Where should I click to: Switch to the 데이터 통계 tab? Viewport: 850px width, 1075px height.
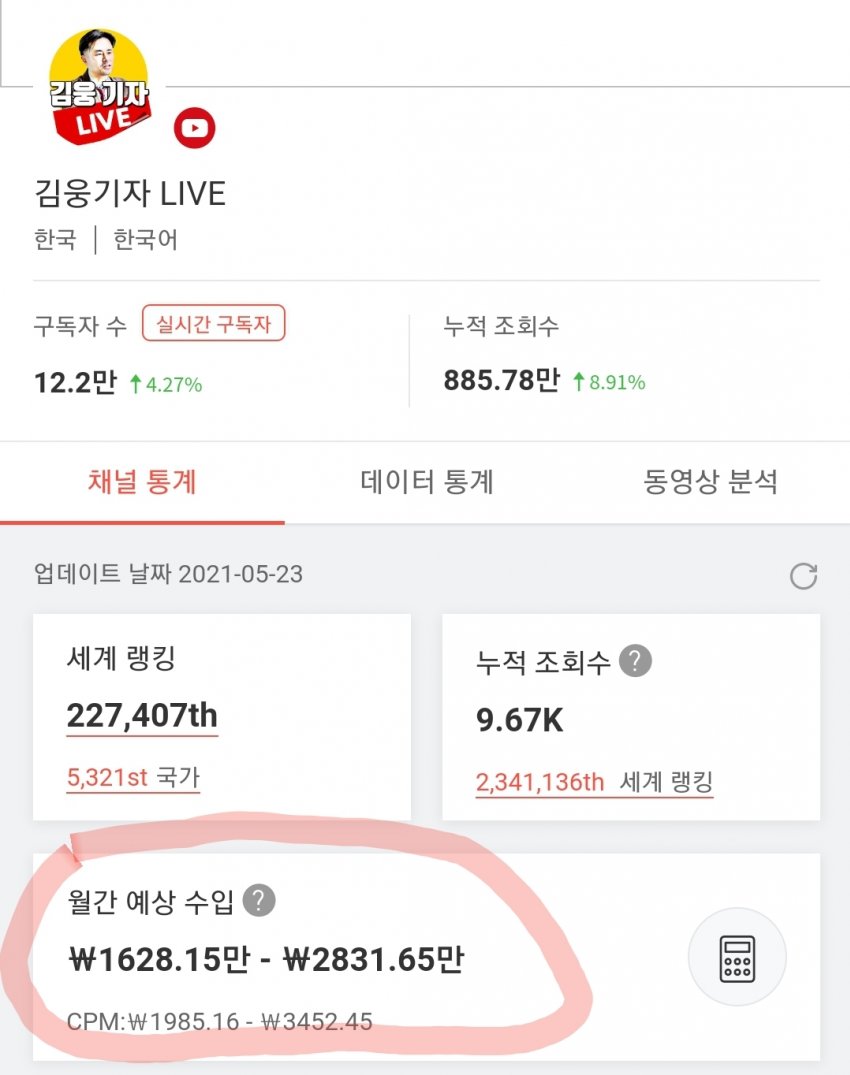tap(427, 482)
